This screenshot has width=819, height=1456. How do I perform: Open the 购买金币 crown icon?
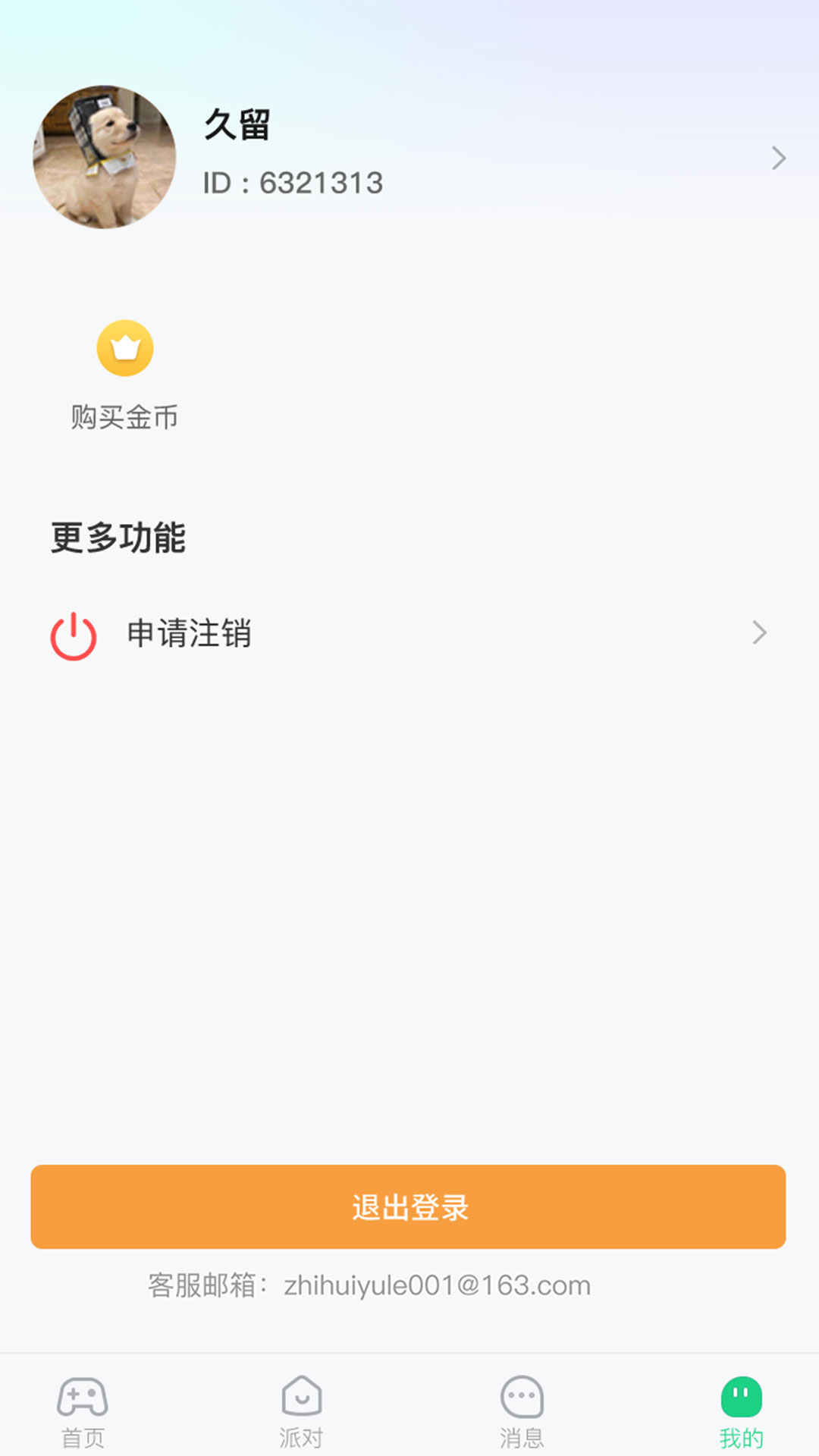pos(124,348)
